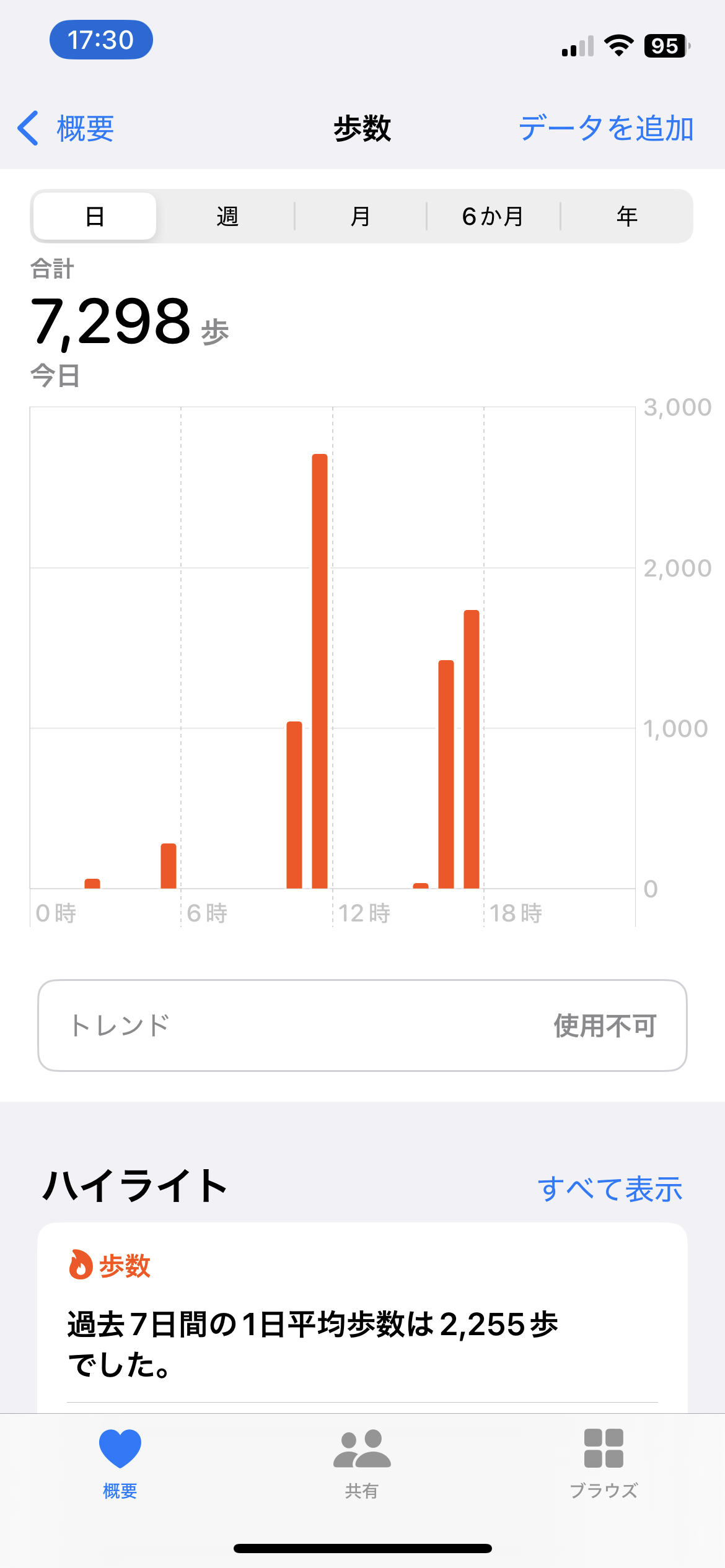Select the 日 segment
Image resolution: width=725 pixels, height=1568 pixels.
[95, 216]
